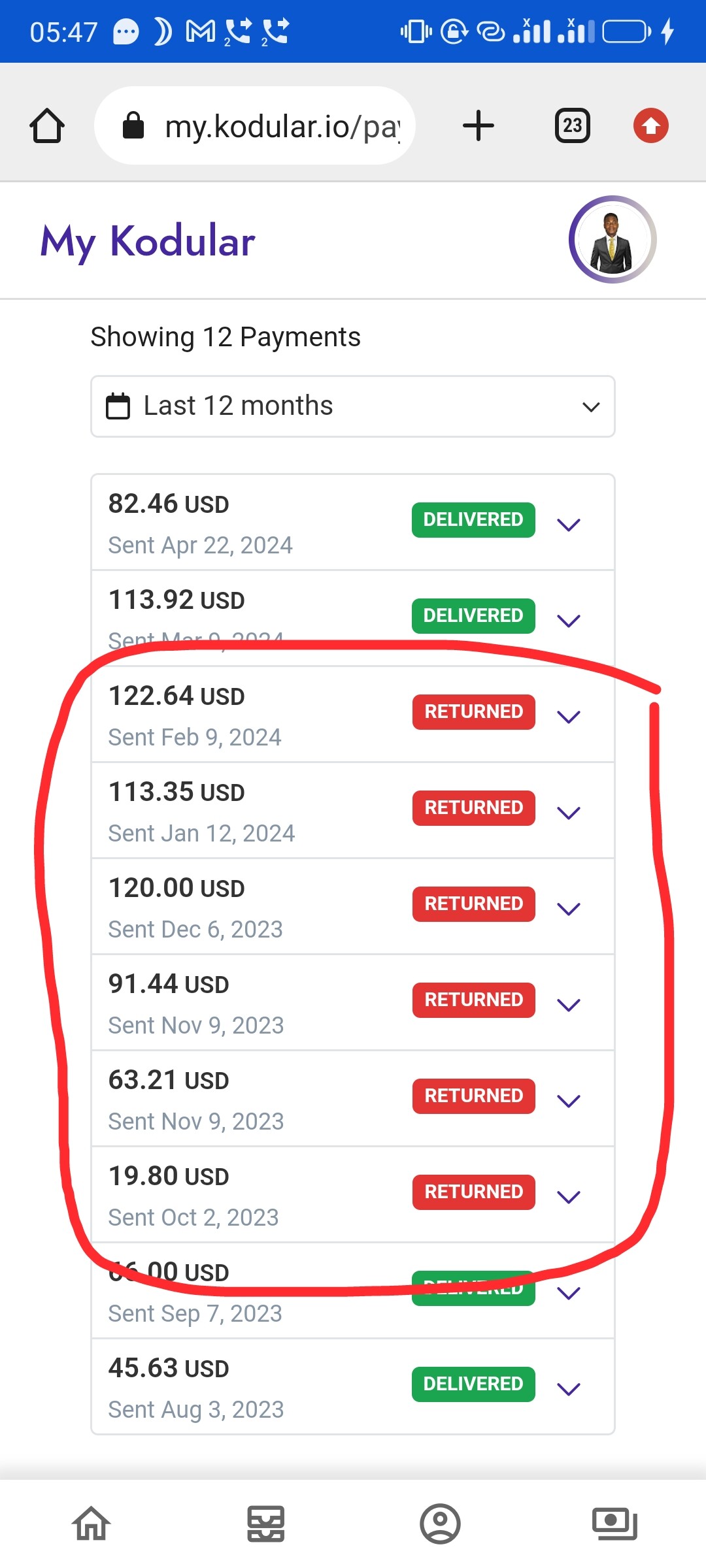Tap the padlock icon in address bar
The height and width of the screenshot is (1568, 706).
coord(133,125)
